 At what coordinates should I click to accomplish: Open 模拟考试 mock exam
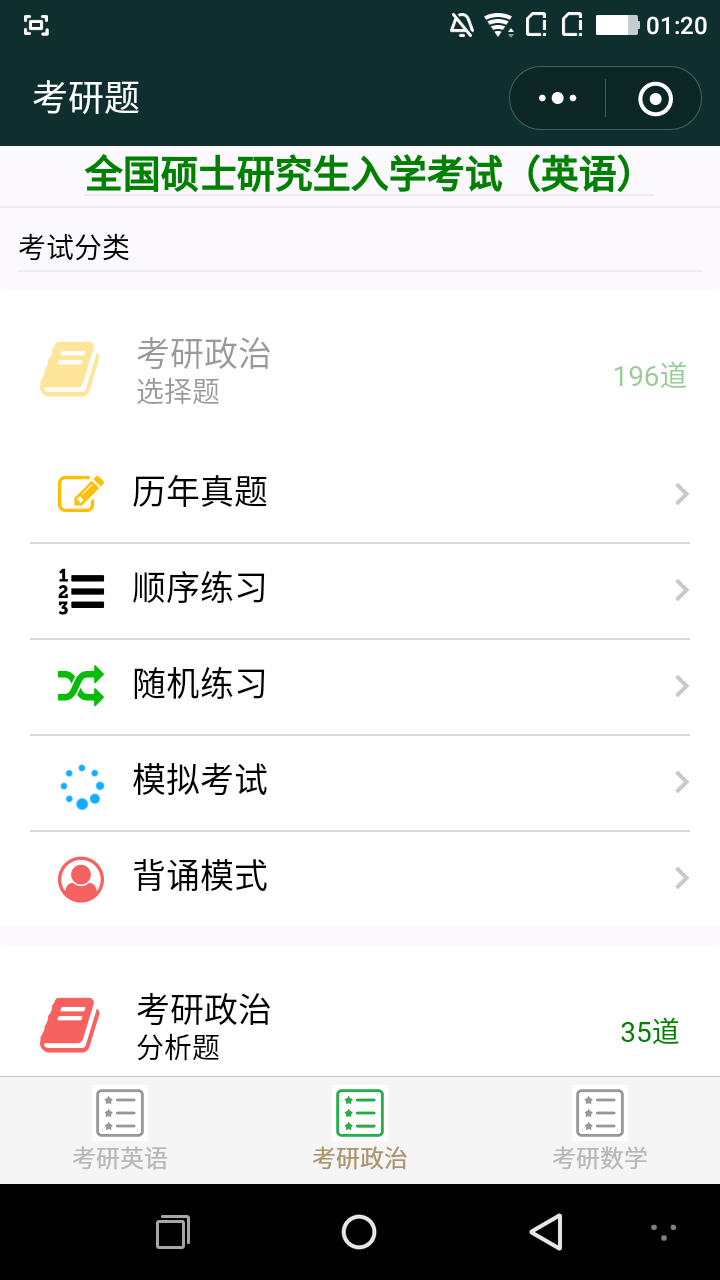click(x=360, y=783)
